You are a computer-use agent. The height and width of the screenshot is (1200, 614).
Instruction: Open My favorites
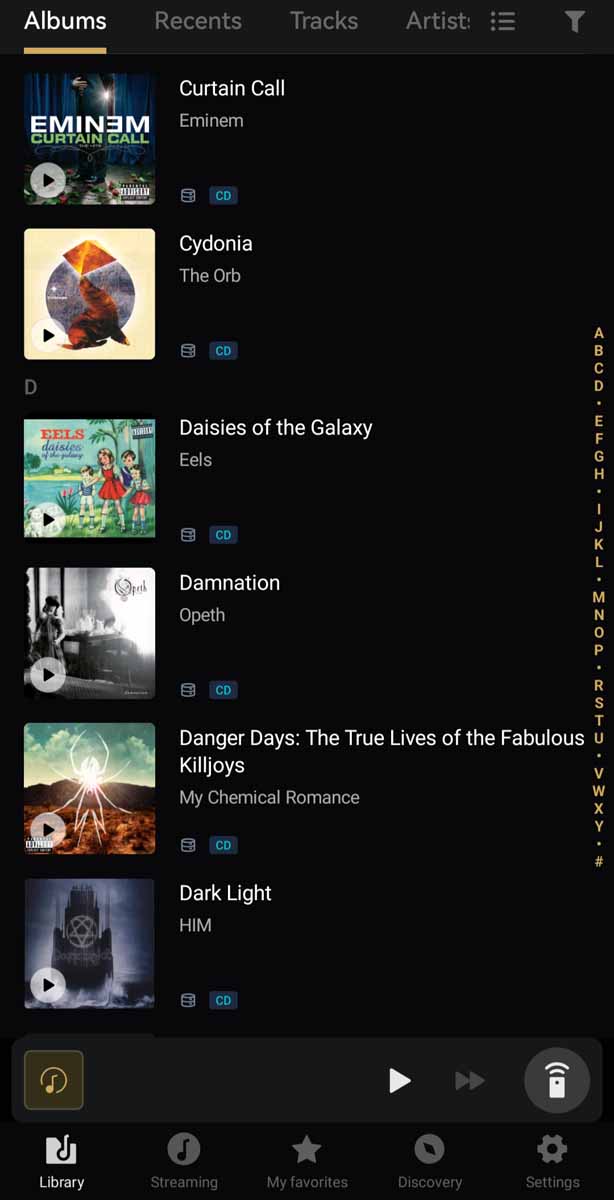307,1162
